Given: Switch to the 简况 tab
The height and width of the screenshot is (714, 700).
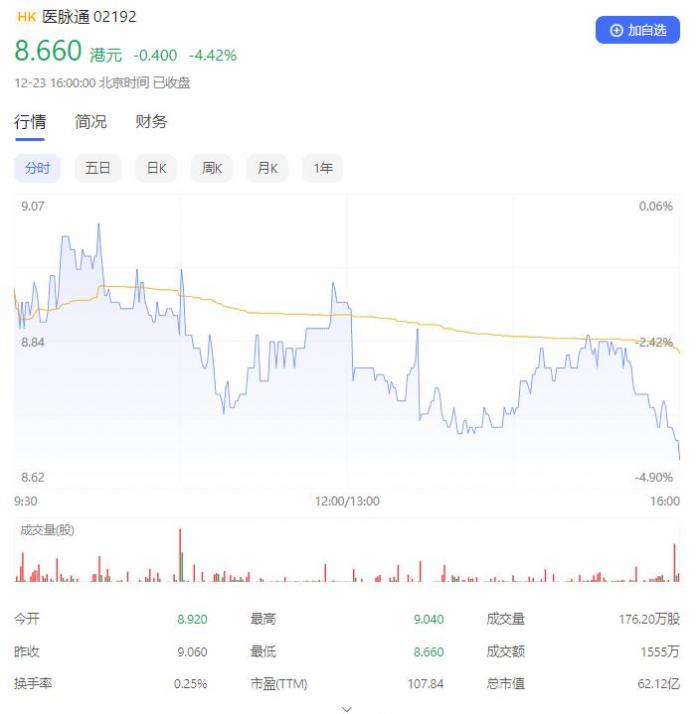Looking at the screenshot, I should click(x=91, y=122).
